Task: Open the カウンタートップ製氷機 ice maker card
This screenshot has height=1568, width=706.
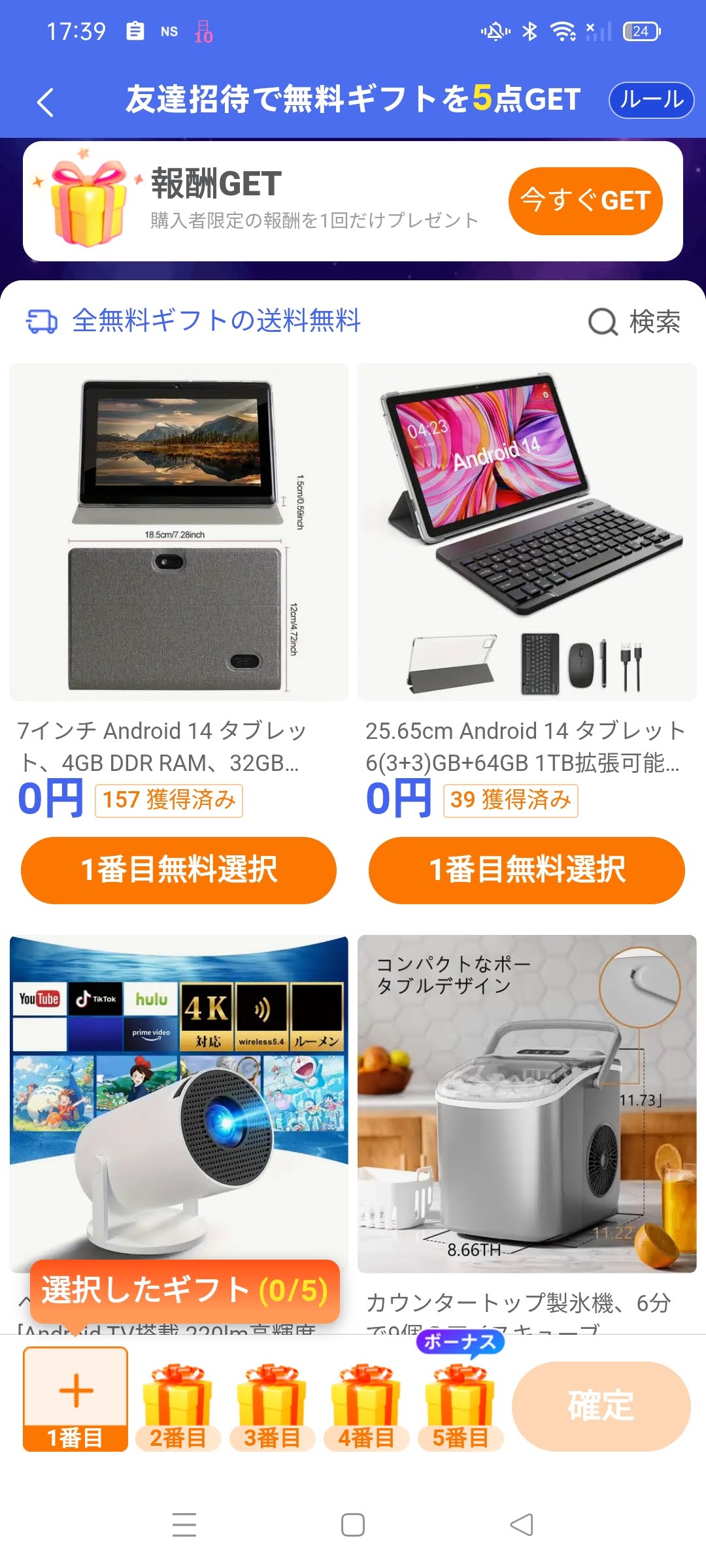Action: click(x=527, y=1104)
